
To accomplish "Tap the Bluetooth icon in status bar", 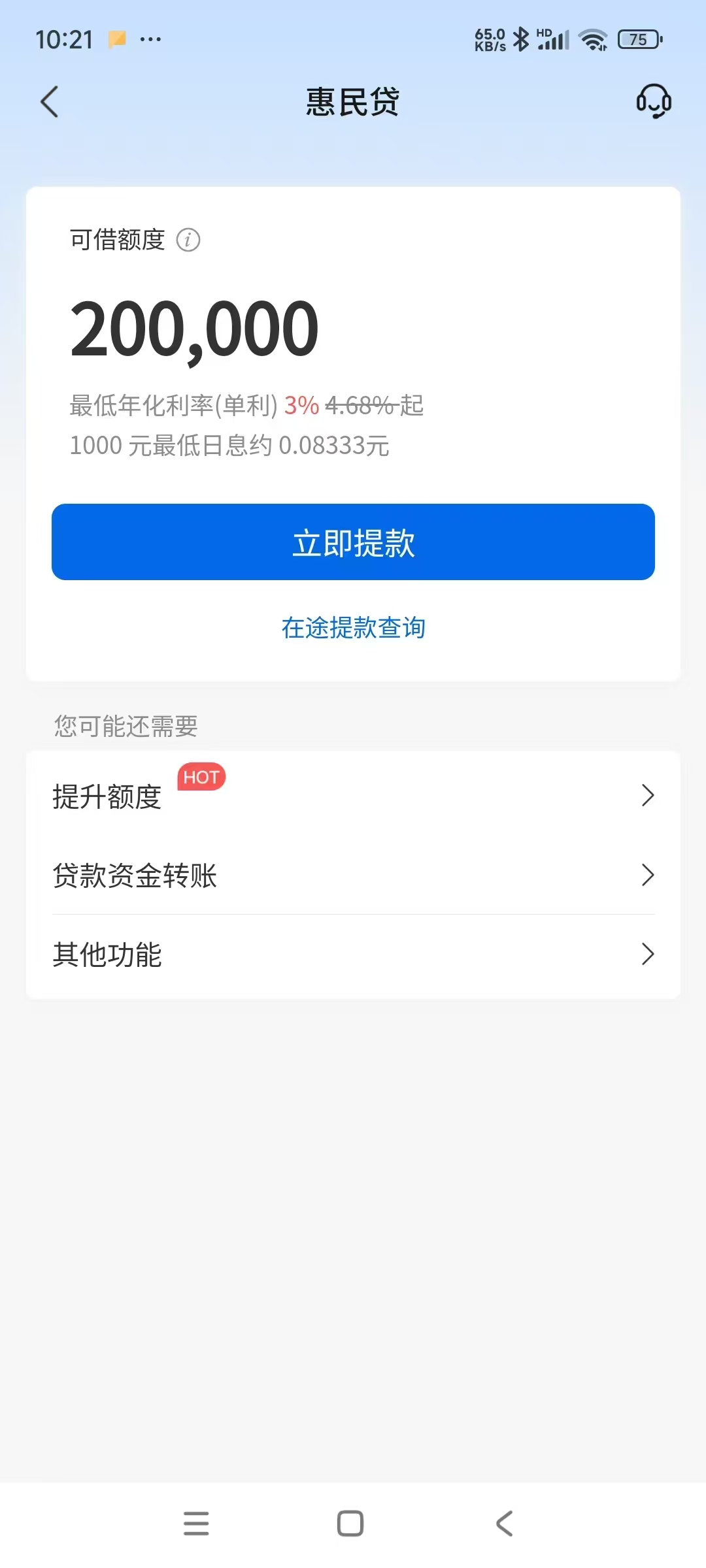I will (522, 39).
